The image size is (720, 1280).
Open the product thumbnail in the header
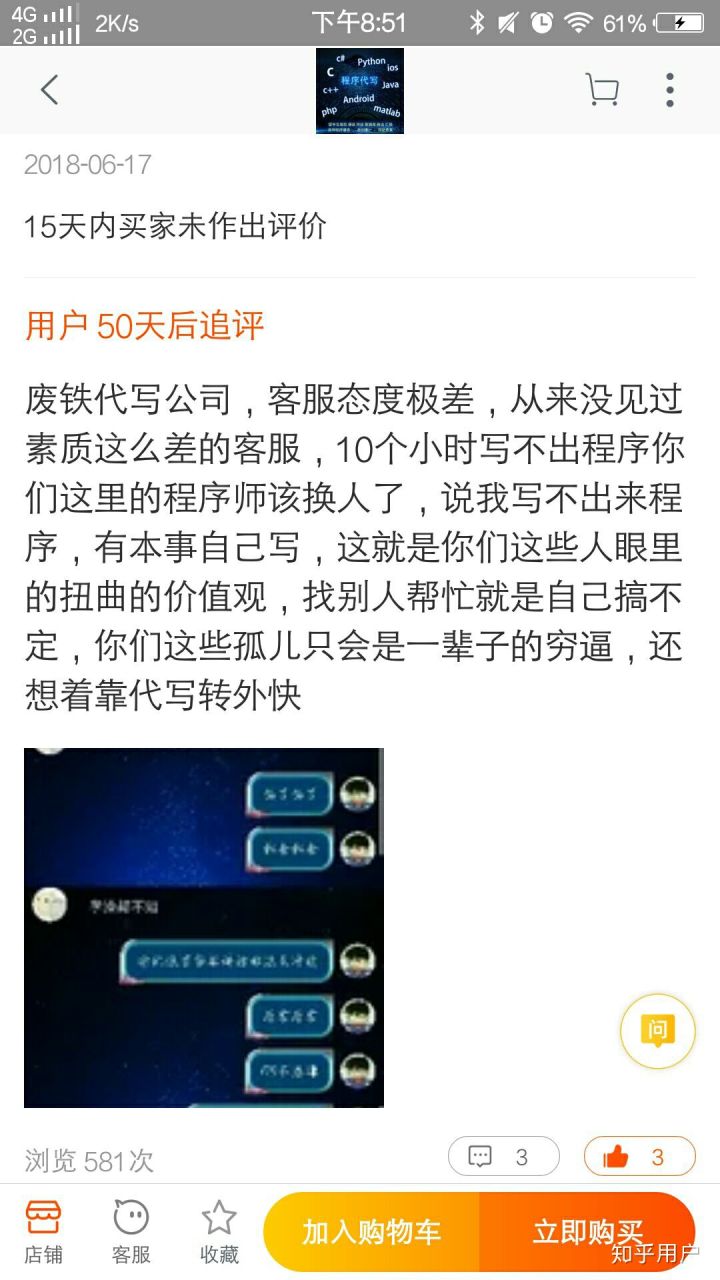coord(360,90)
